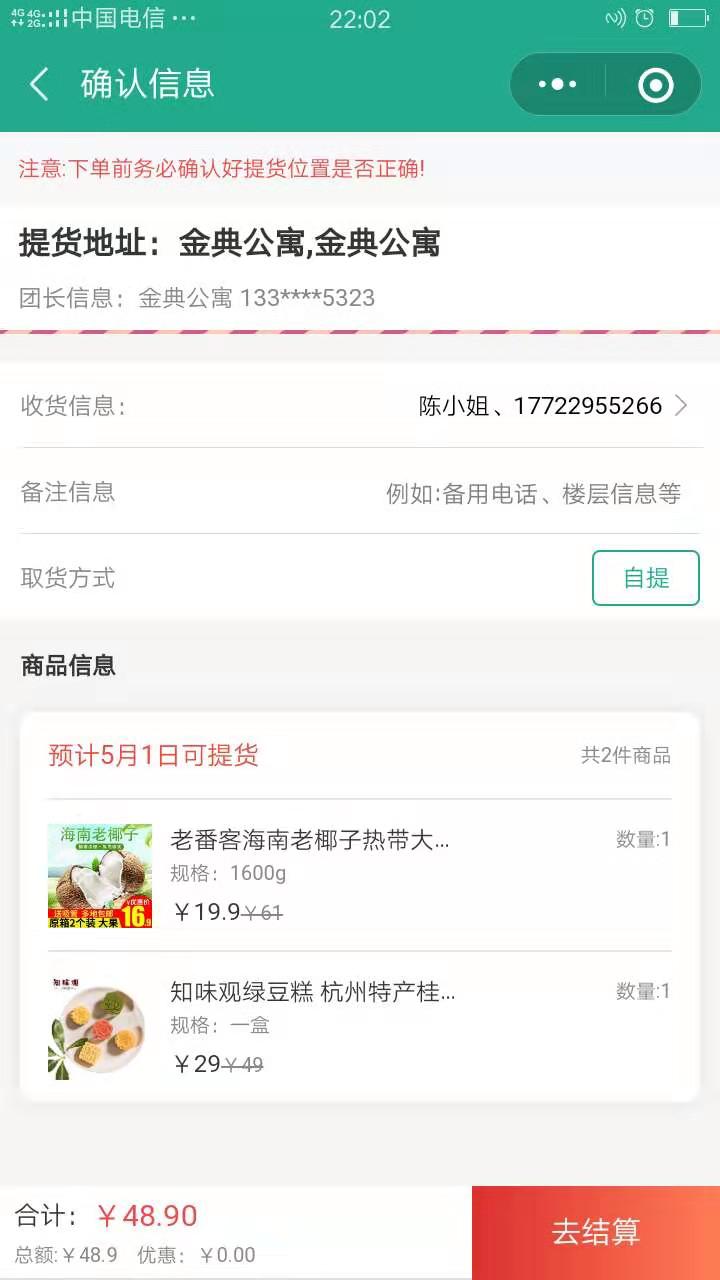Tap 去结算 to proceed to checkout

(594, 1233)
